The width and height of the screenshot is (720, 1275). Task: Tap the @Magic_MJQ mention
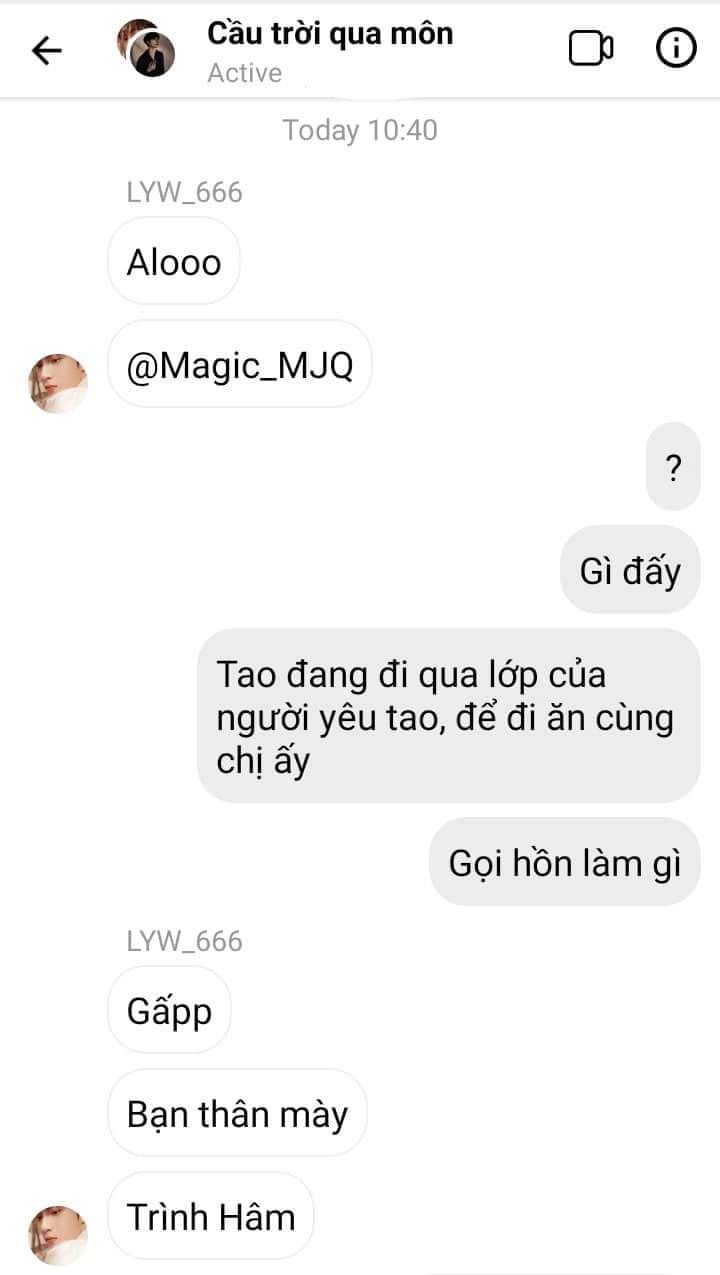240,365
